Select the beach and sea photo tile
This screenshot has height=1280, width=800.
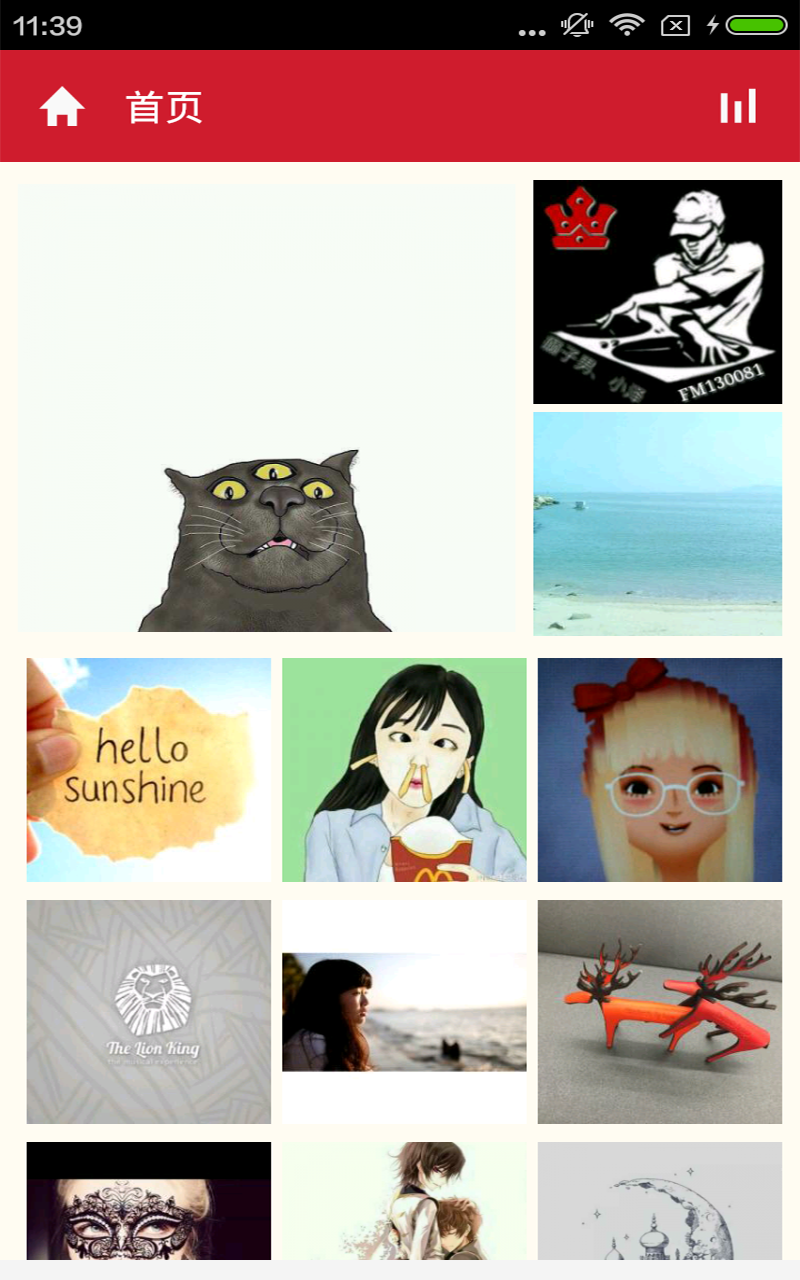tap(657, 523)
